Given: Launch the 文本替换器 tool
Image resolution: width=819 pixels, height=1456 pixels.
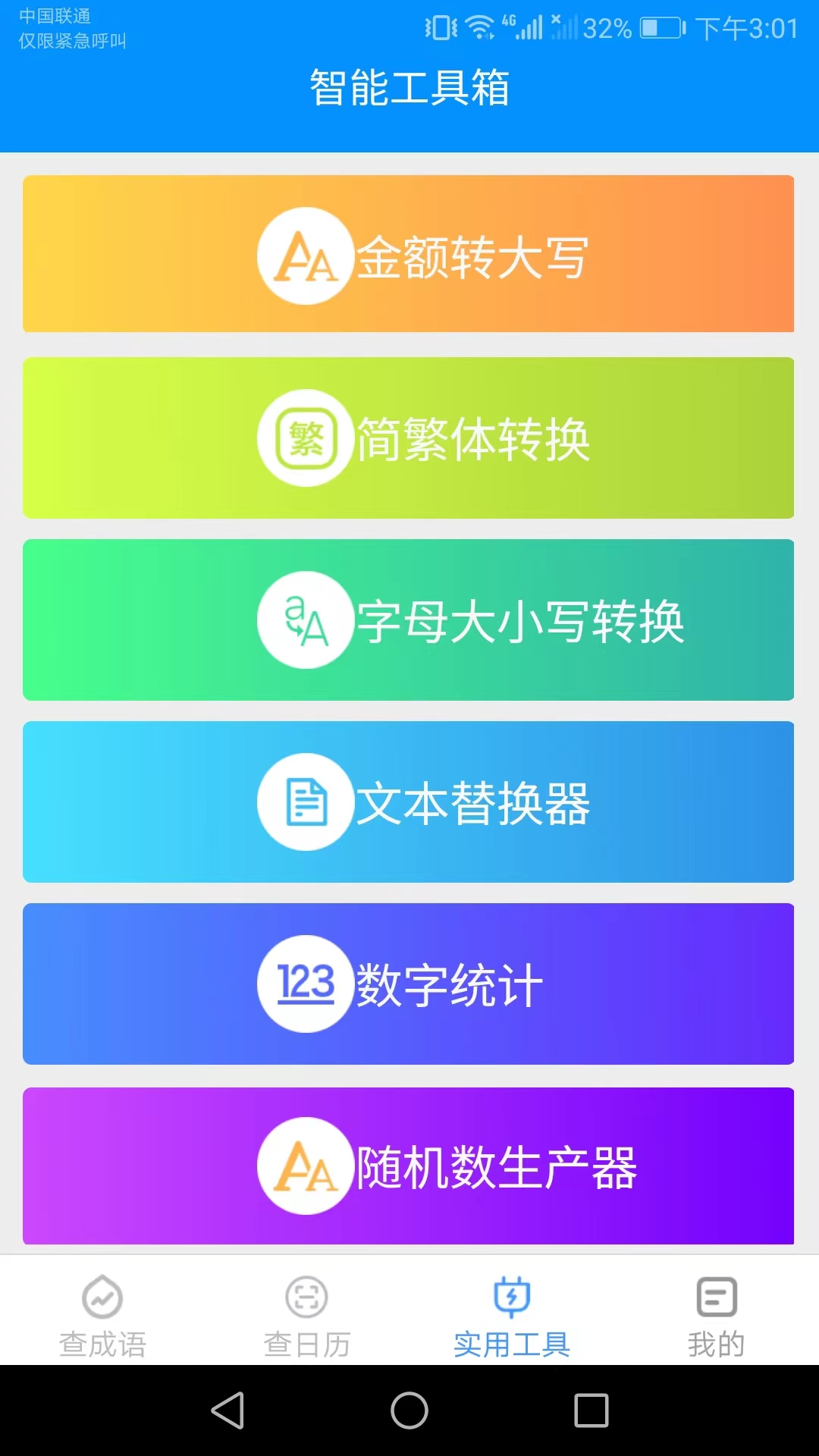Looking at the screenshot, I should (408, 802).
